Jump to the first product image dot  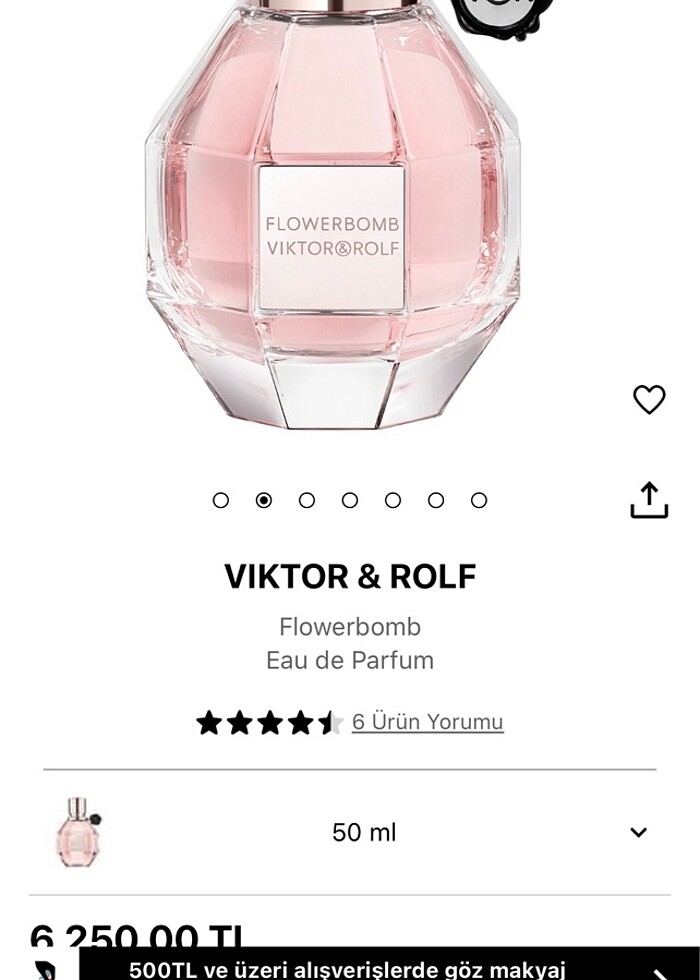[x=221, y=500]
